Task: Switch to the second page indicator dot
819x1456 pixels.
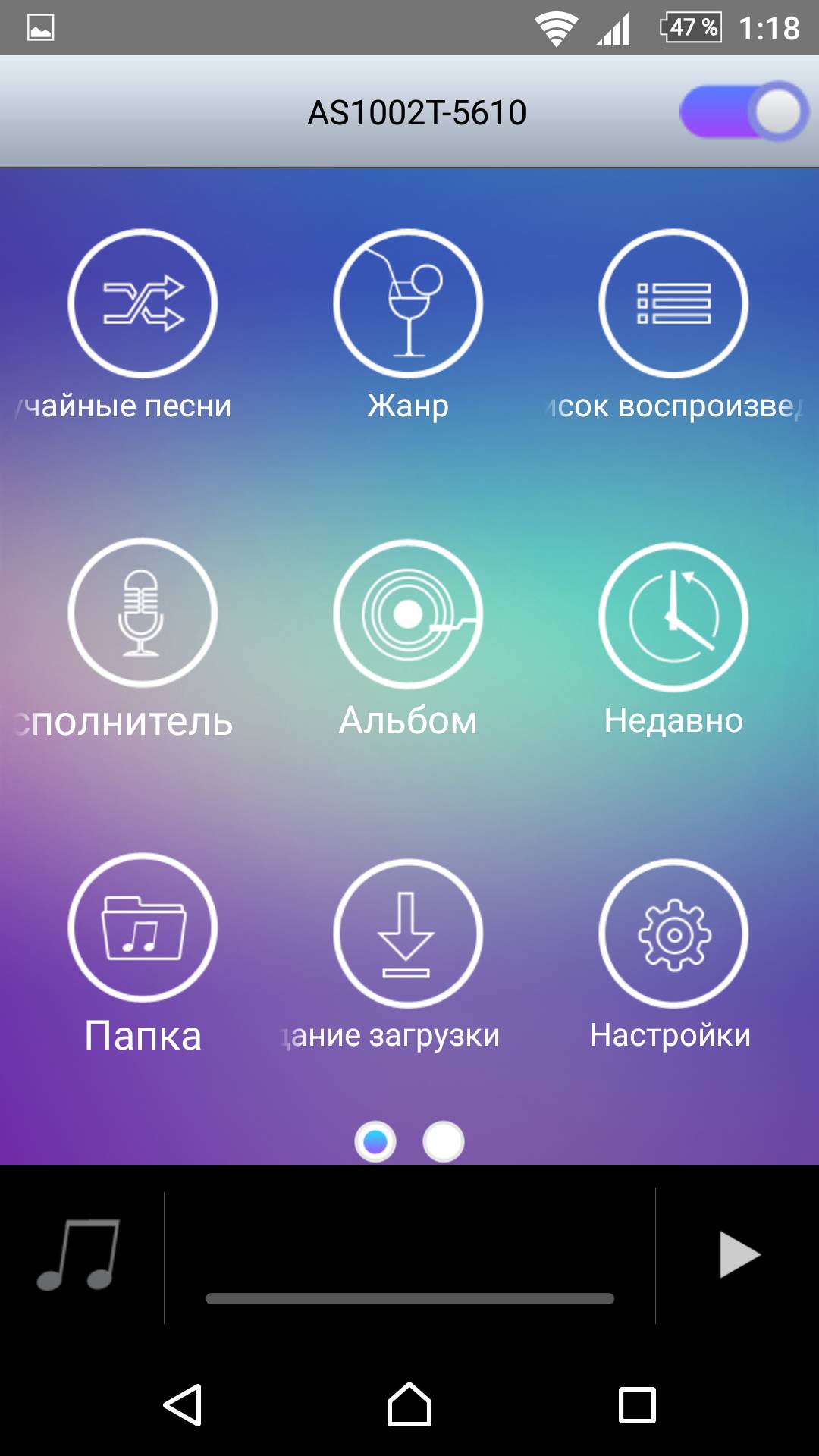Action: click(444, 1141)
